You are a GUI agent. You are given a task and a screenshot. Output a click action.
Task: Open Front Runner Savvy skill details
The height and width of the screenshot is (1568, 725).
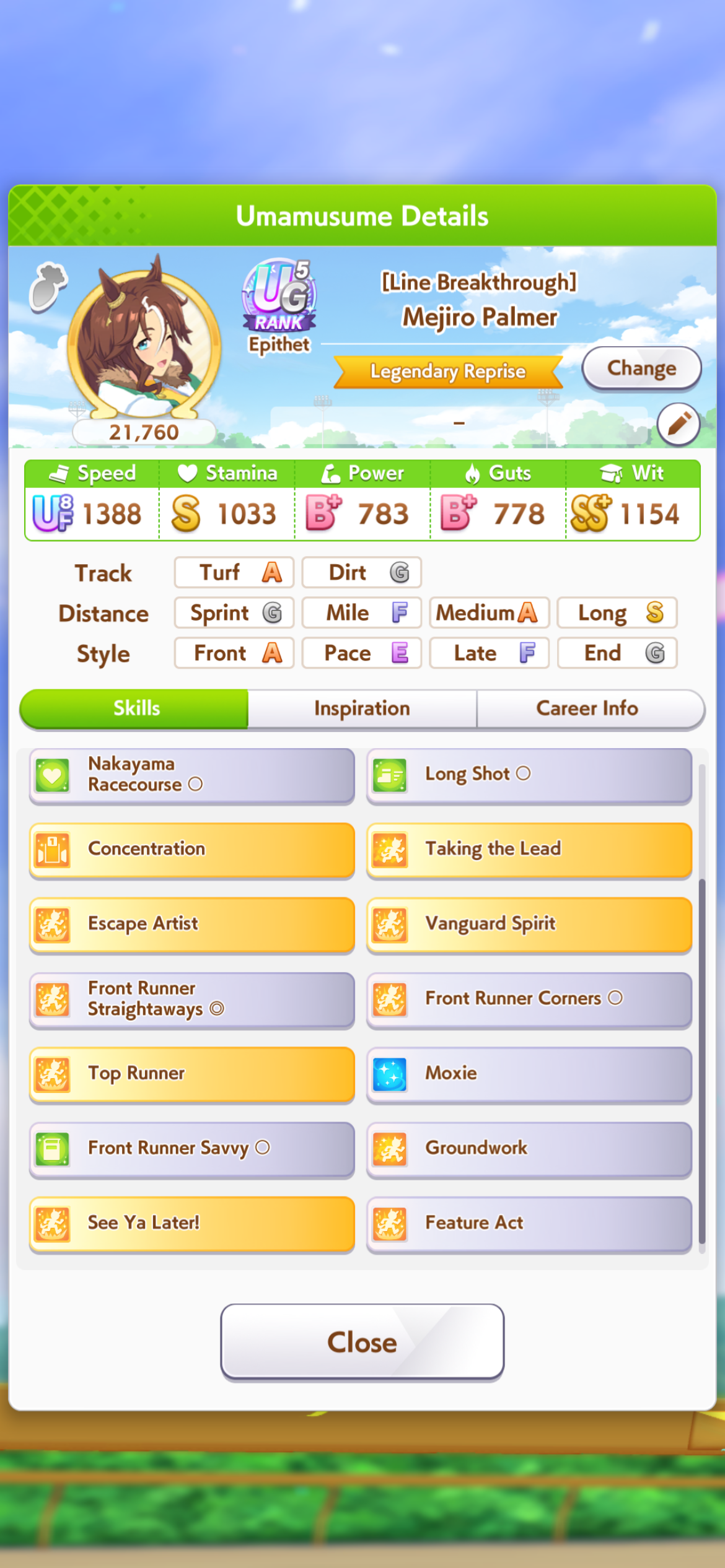point(191,1149)
